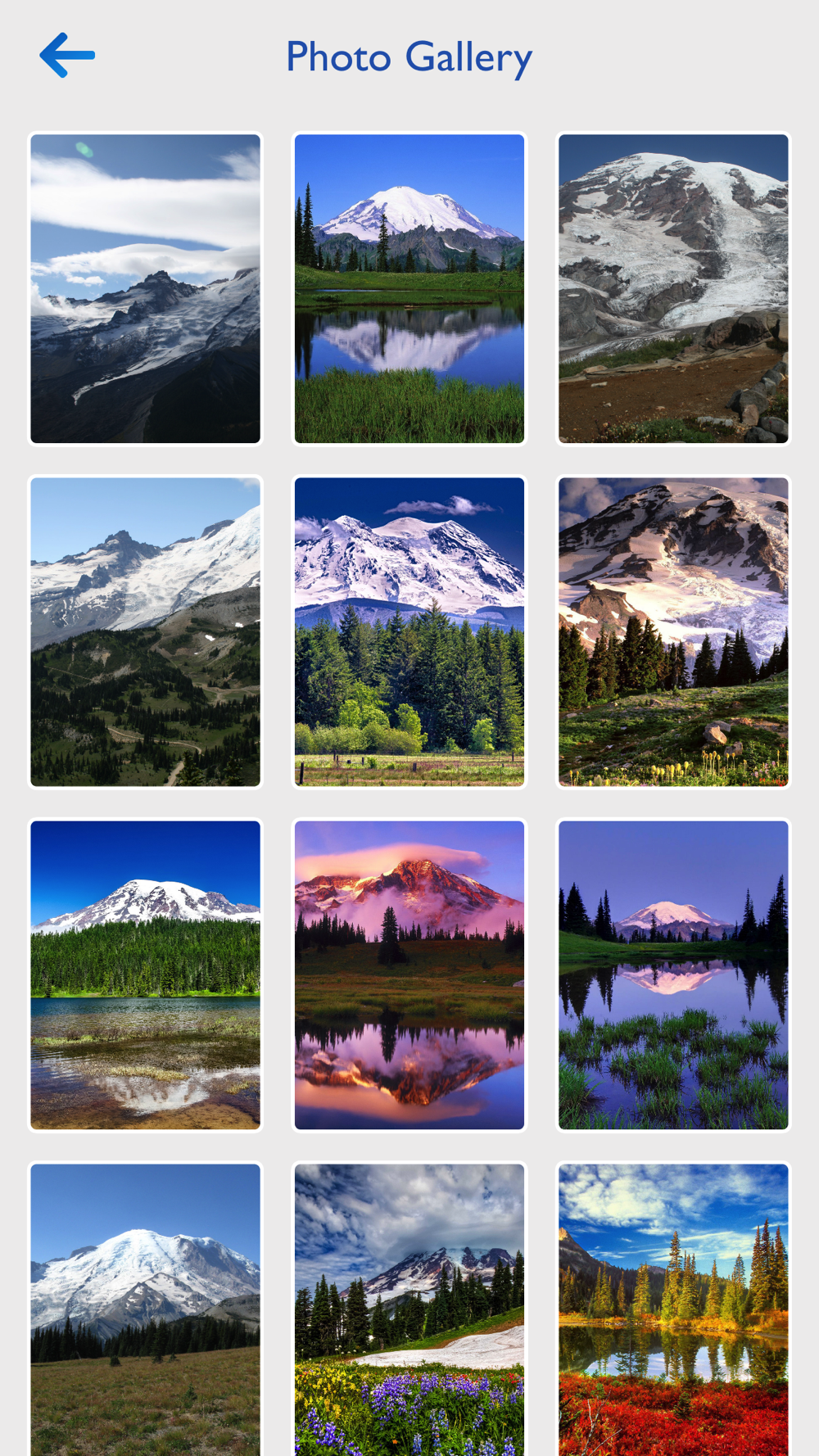Screen dimensions: 819x1456
Task: Select the purple twilight pond with grass tufts photo
Action: tap(673, 975)
